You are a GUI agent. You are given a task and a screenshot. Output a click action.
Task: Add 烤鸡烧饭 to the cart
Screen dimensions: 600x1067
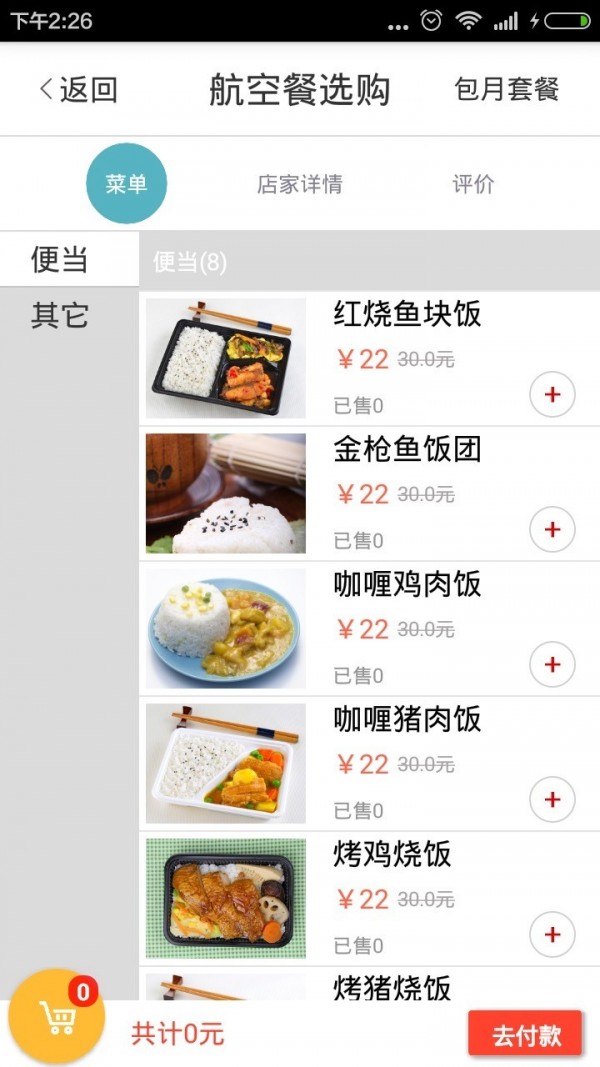click(x=552, y=935)
